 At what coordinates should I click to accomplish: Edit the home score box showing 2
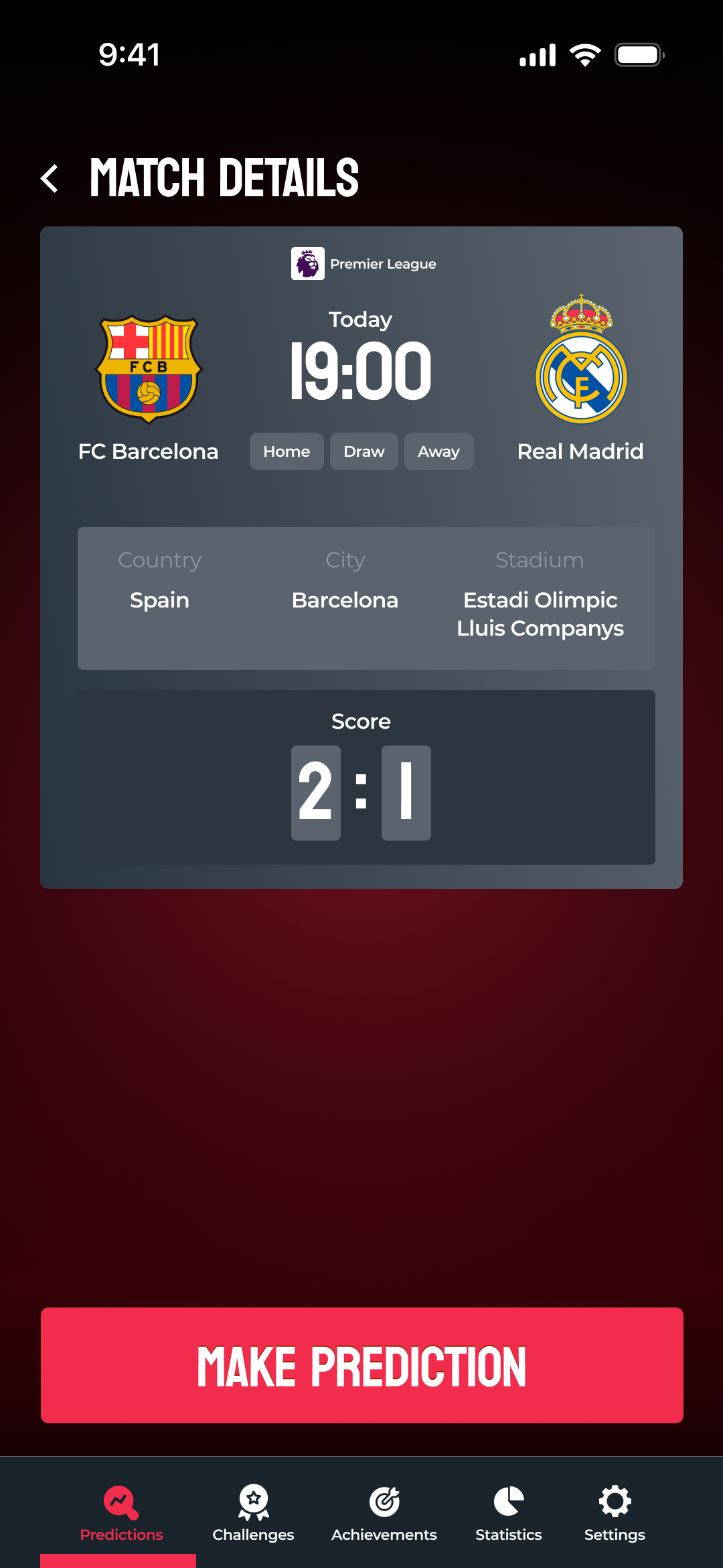click(x=315, y=792)
